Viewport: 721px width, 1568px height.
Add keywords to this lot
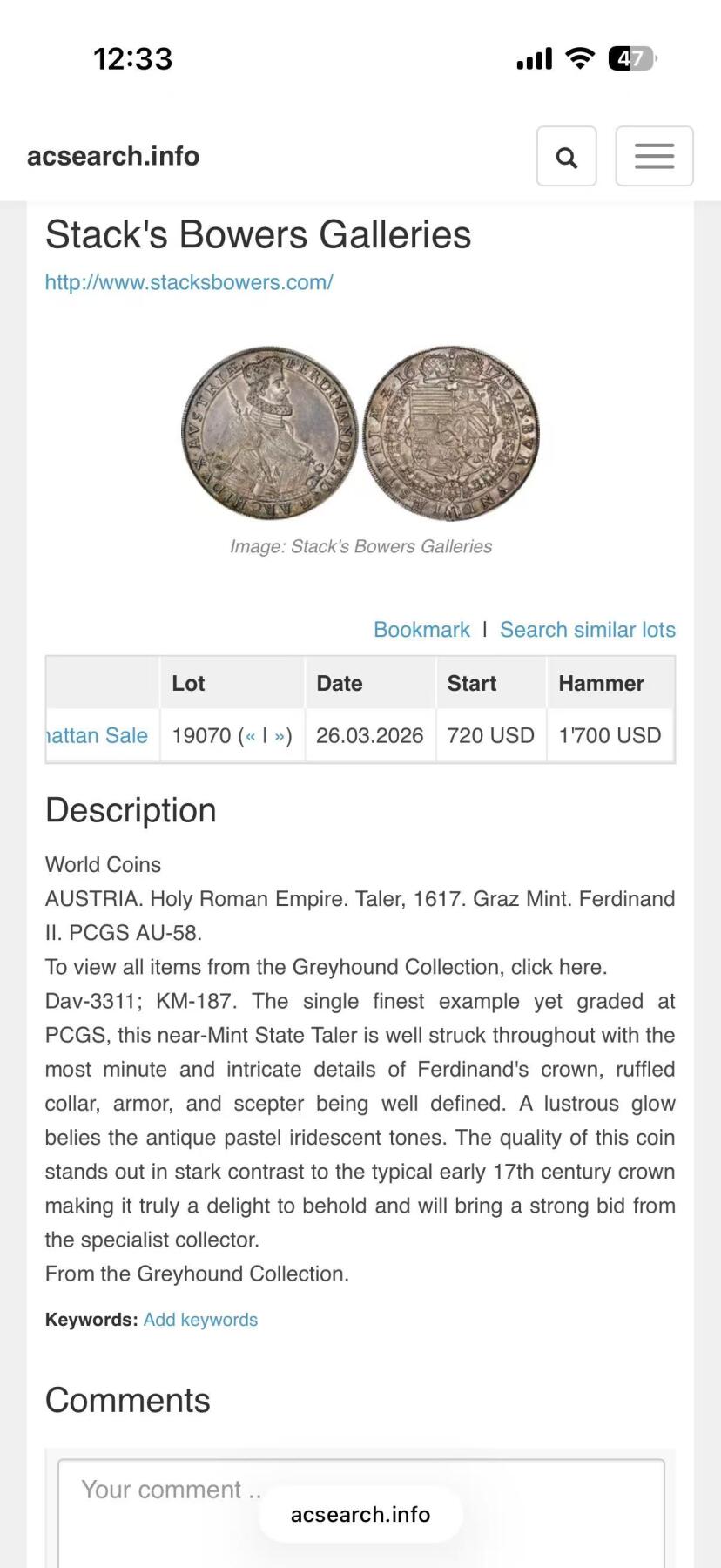(x=200, y=1320)
